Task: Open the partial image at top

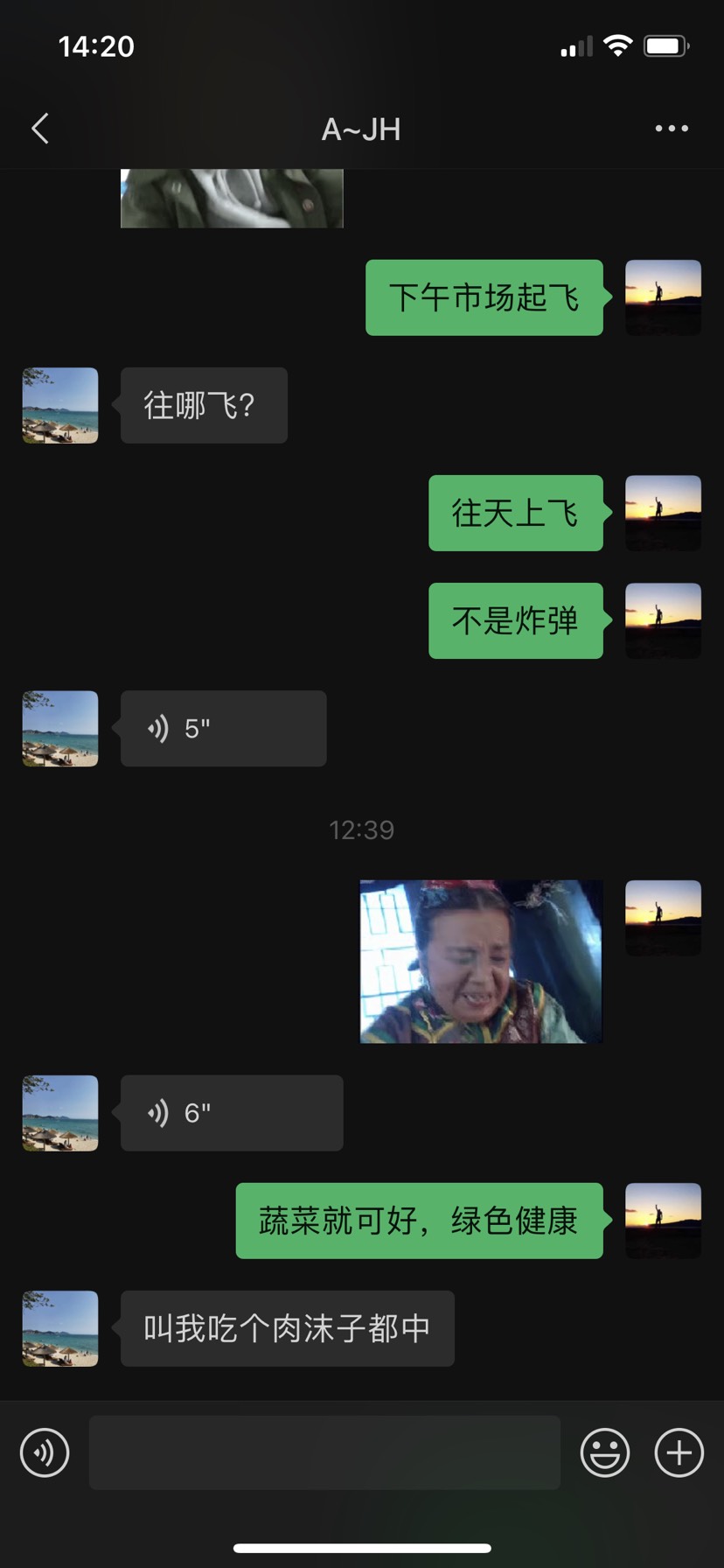Action: coord(232,199)
